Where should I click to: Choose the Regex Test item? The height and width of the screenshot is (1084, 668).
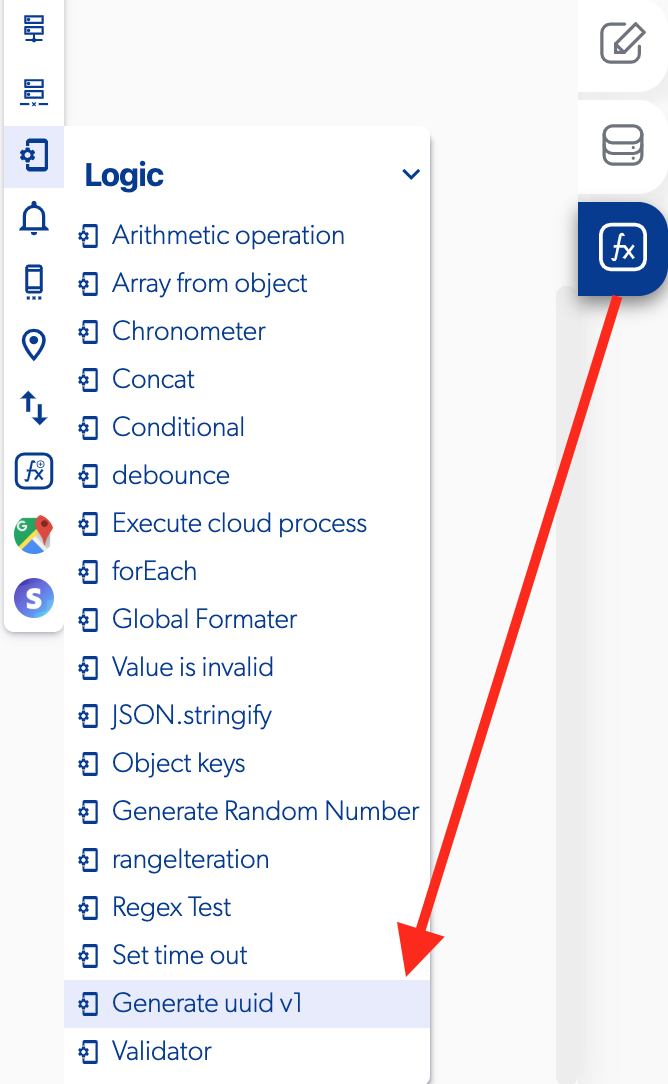(x=247, y=907)
